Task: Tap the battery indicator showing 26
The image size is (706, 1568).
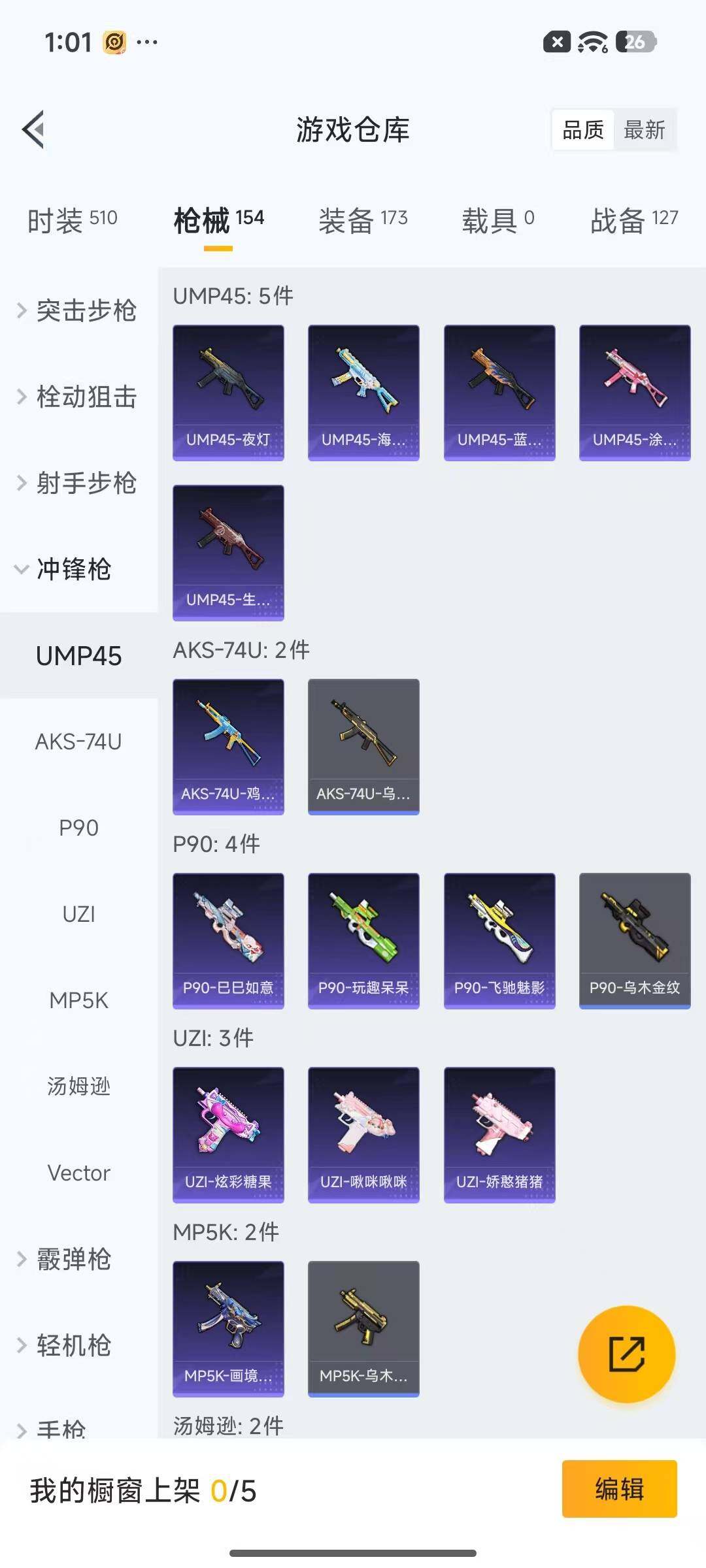Action: pyautogui.click(x=635, y=42)
